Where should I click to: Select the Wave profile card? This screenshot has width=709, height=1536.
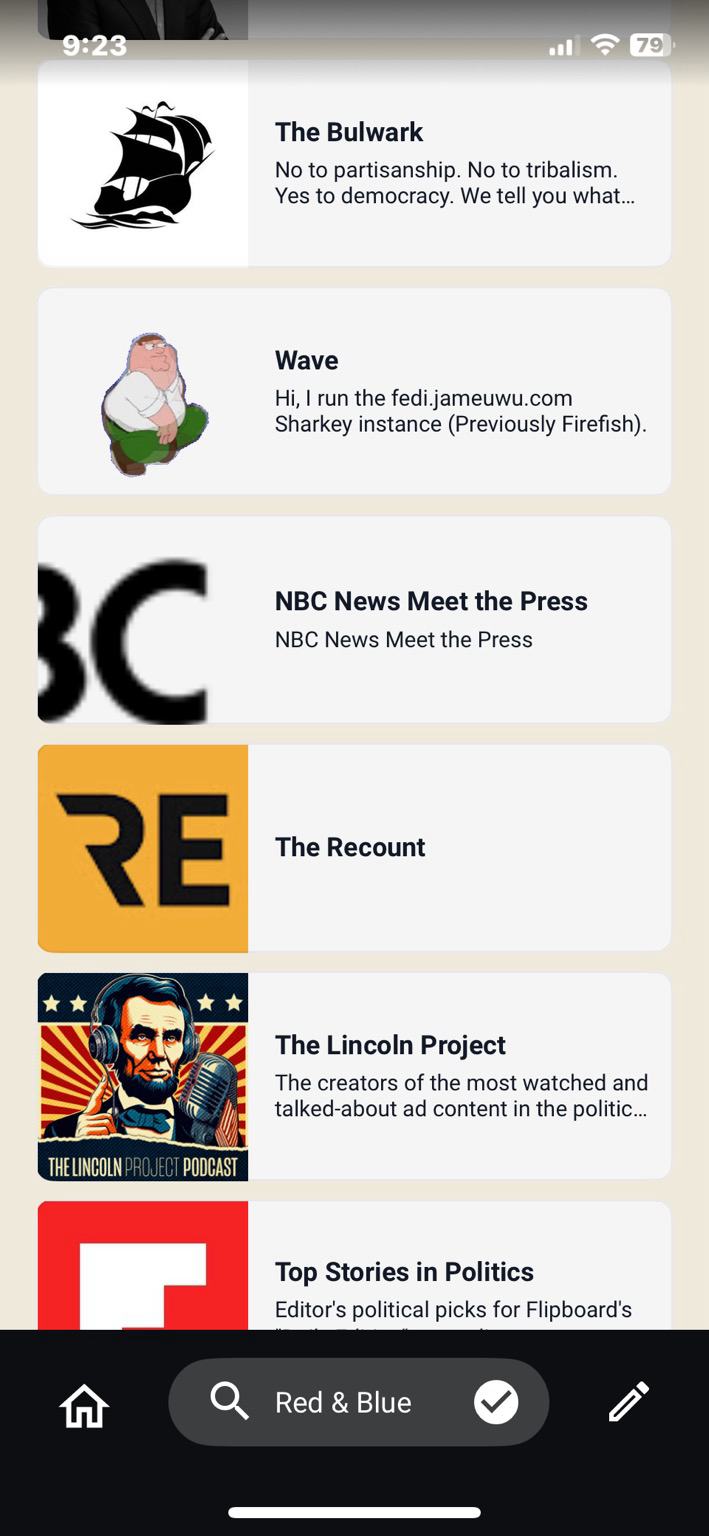point(354,391)
